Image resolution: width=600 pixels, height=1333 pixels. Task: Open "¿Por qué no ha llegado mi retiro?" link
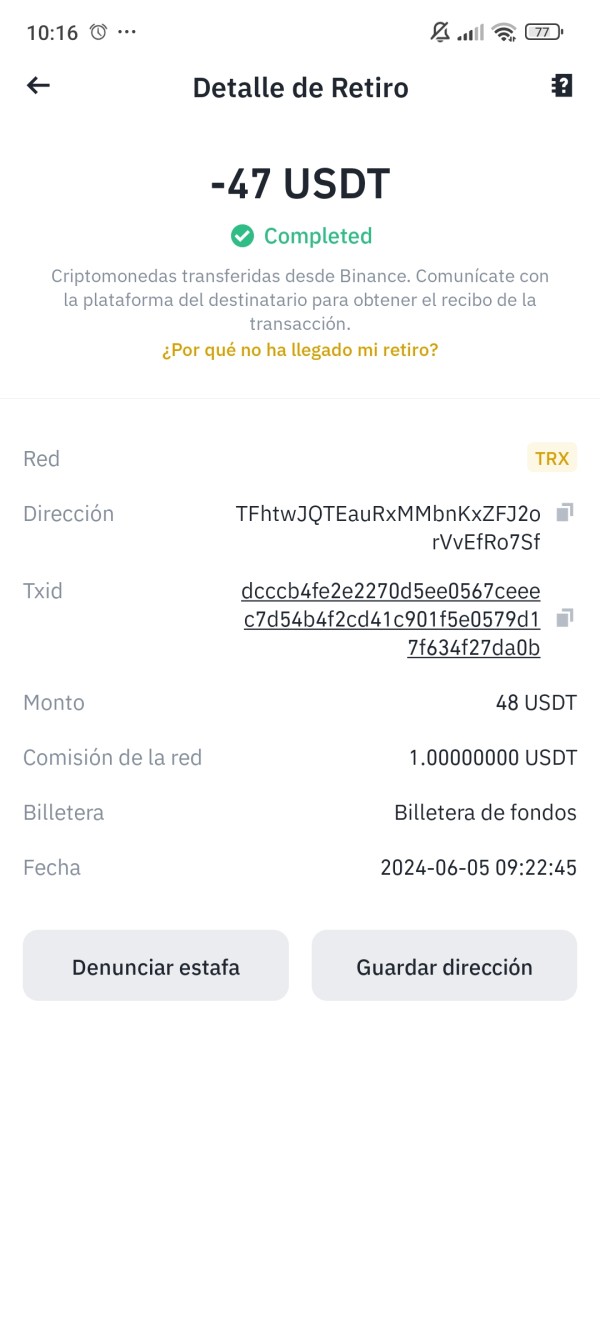(x=300, y=350)
